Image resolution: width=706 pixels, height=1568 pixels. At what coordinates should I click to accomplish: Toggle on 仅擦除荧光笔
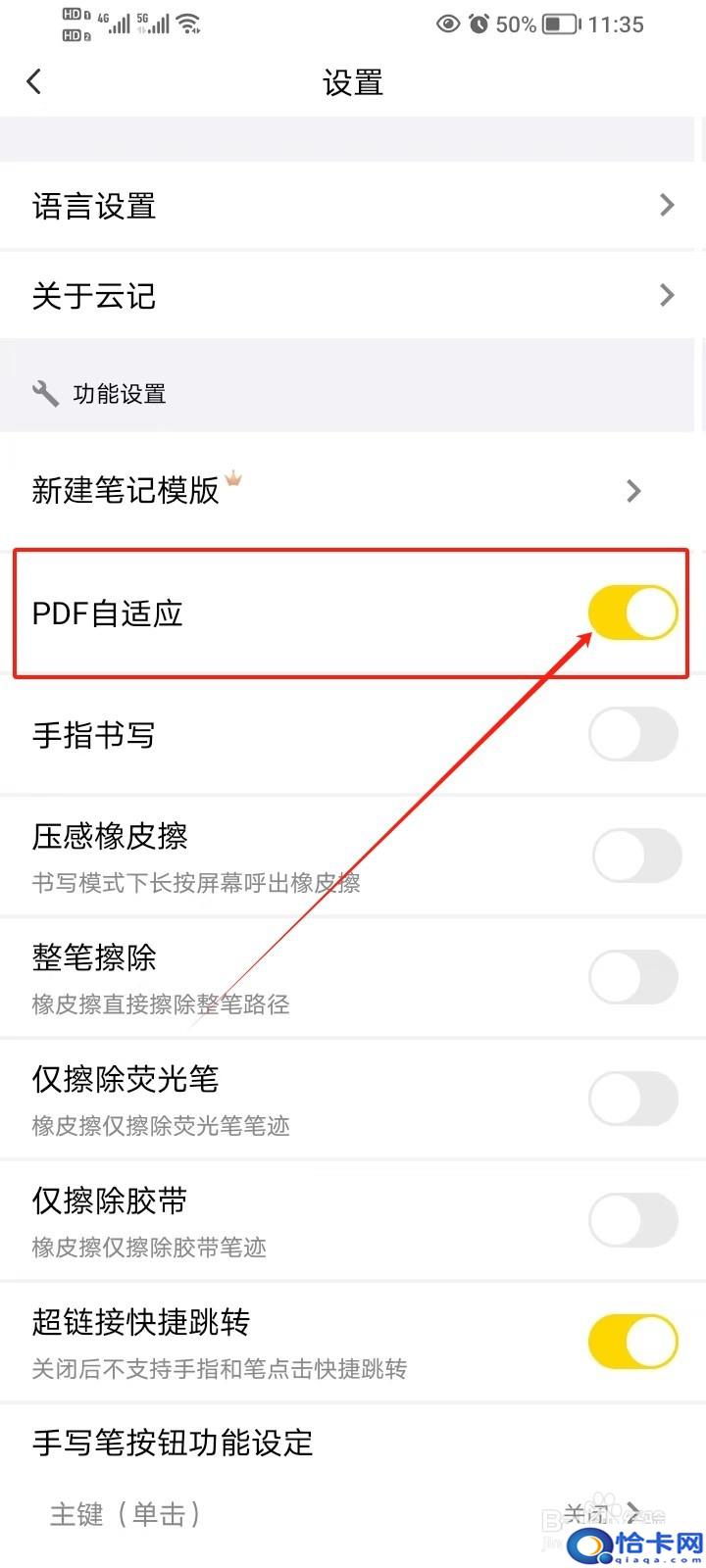(633, 1100)
